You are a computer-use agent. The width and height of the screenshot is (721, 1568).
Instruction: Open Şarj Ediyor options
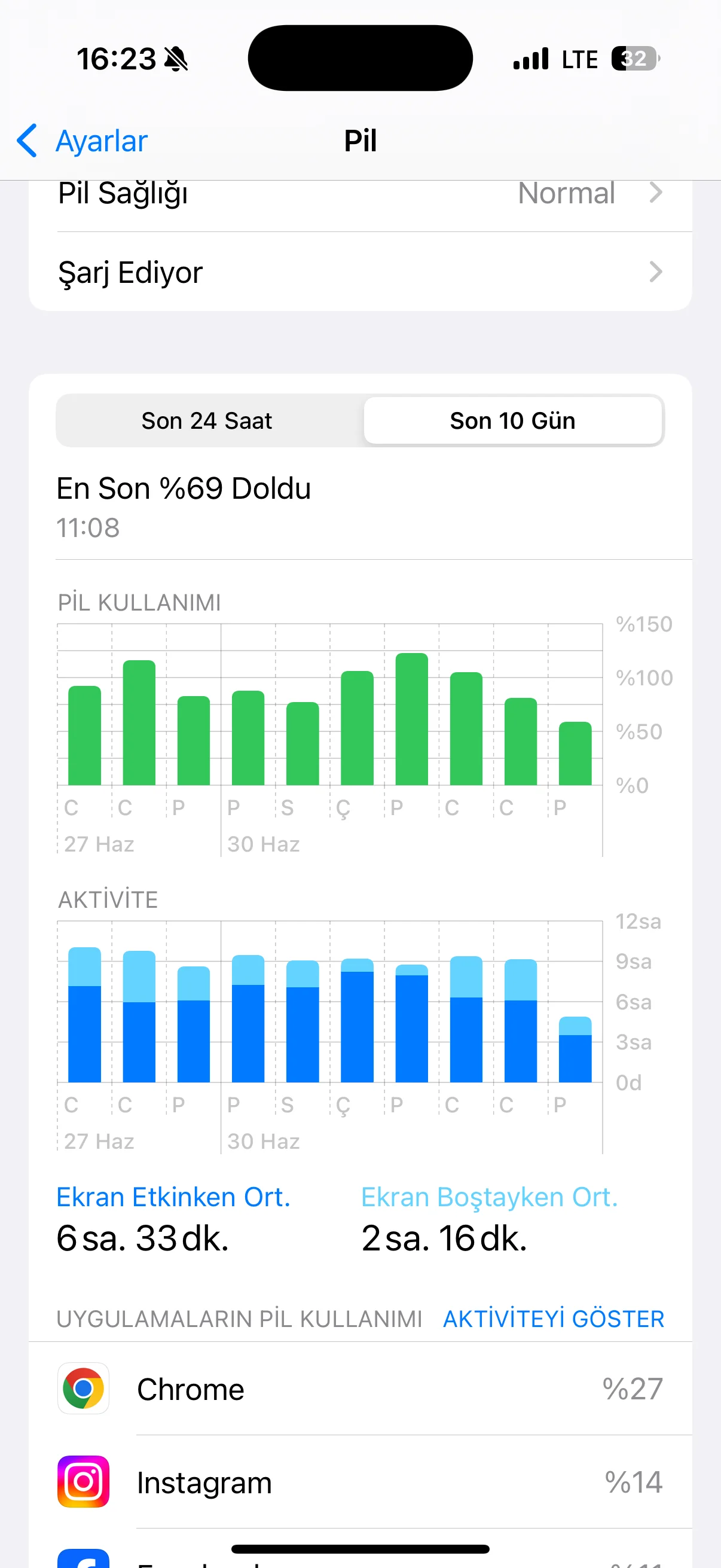[359, 271]
